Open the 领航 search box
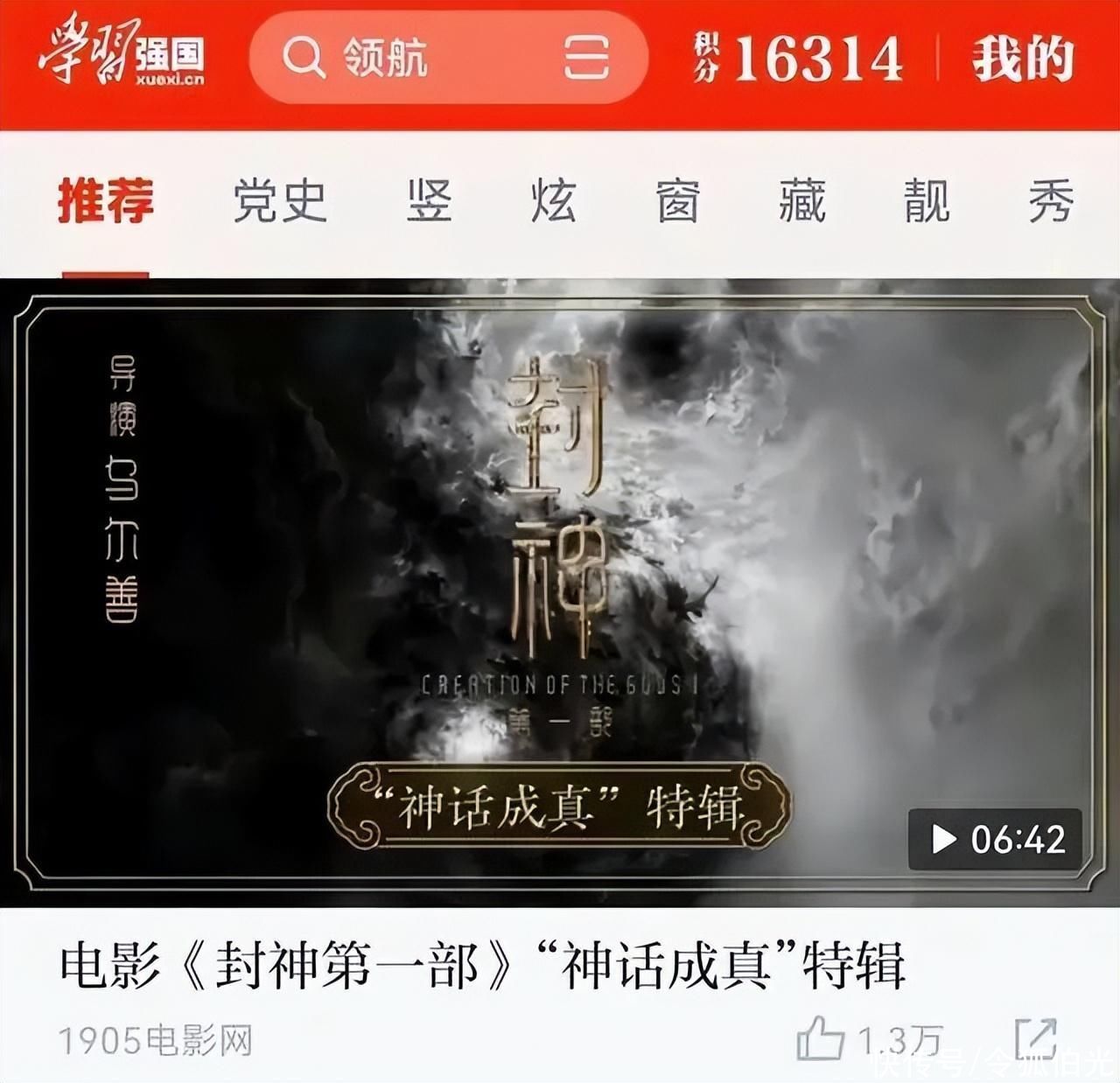Viewport: 1120px width, 1083px height. point(411,59)
